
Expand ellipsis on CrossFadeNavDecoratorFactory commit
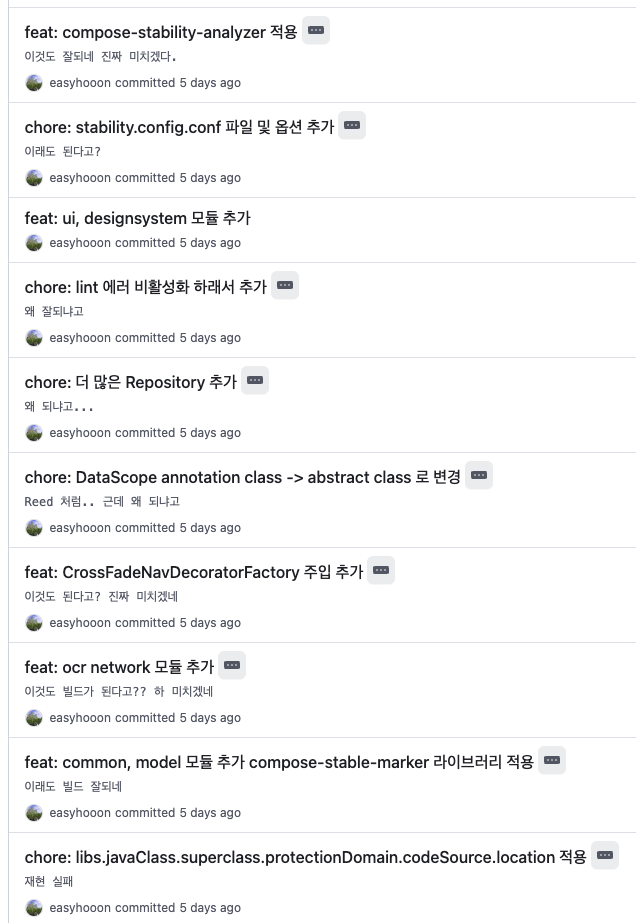tap(381, 571)
